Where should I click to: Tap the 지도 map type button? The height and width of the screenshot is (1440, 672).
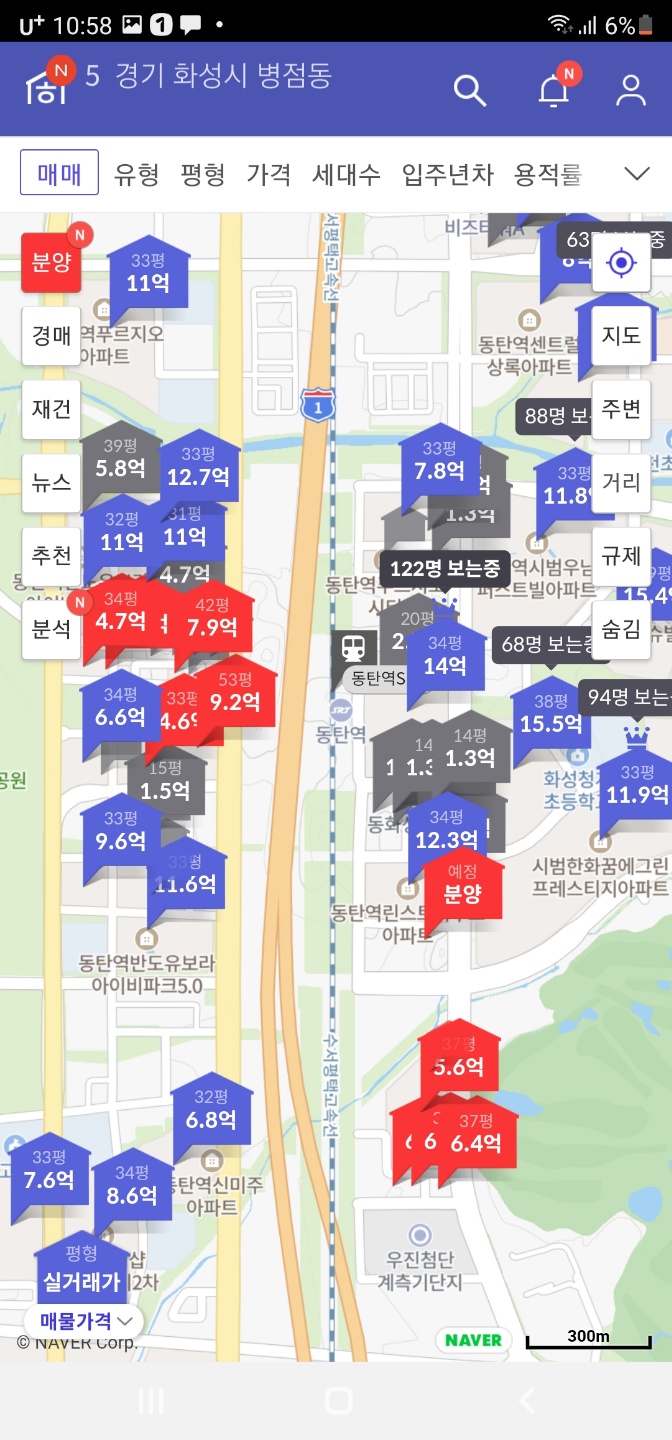coord(621,335)
